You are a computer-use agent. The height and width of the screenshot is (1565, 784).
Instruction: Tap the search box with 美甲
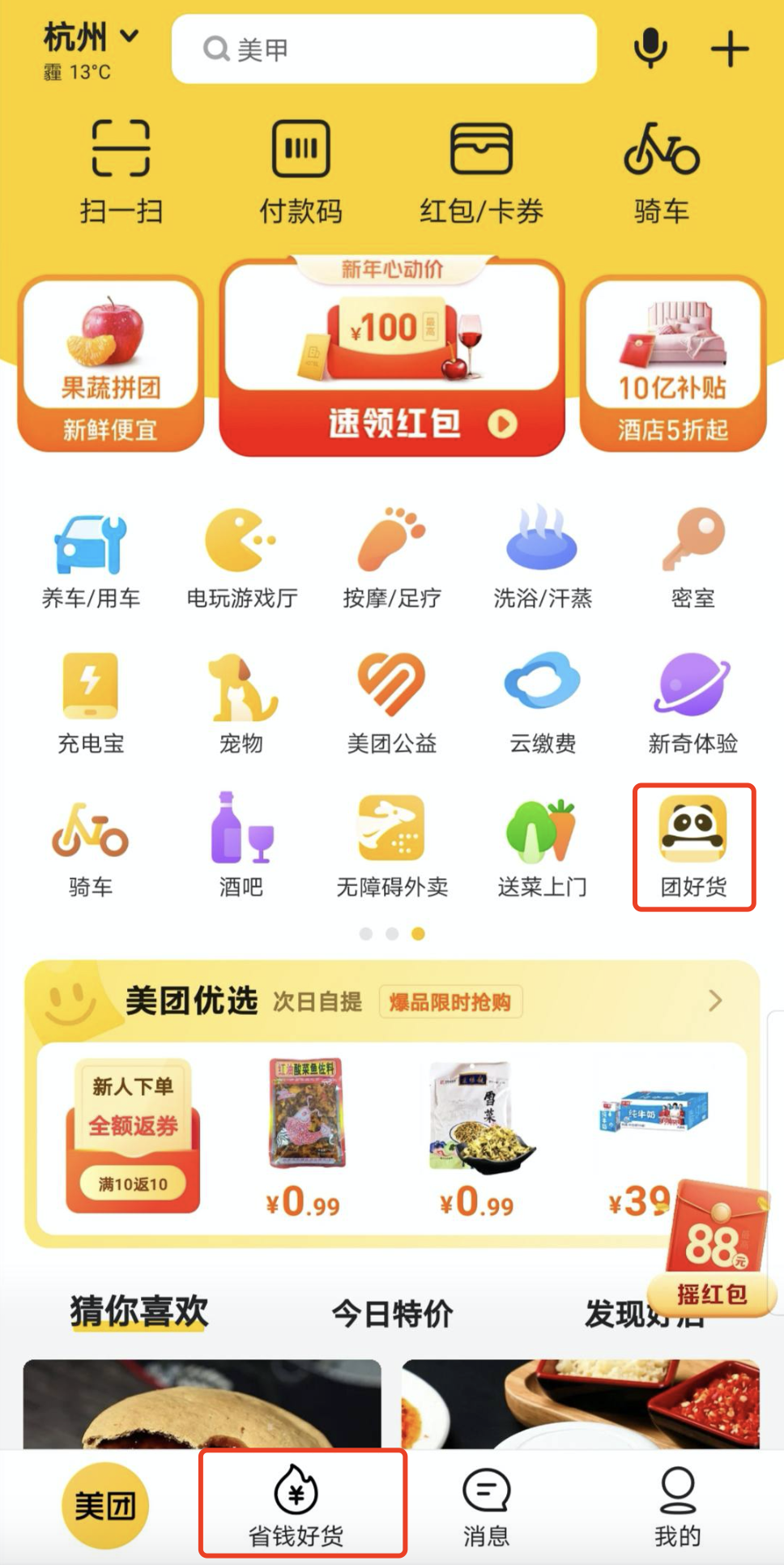tap(384, 49)
